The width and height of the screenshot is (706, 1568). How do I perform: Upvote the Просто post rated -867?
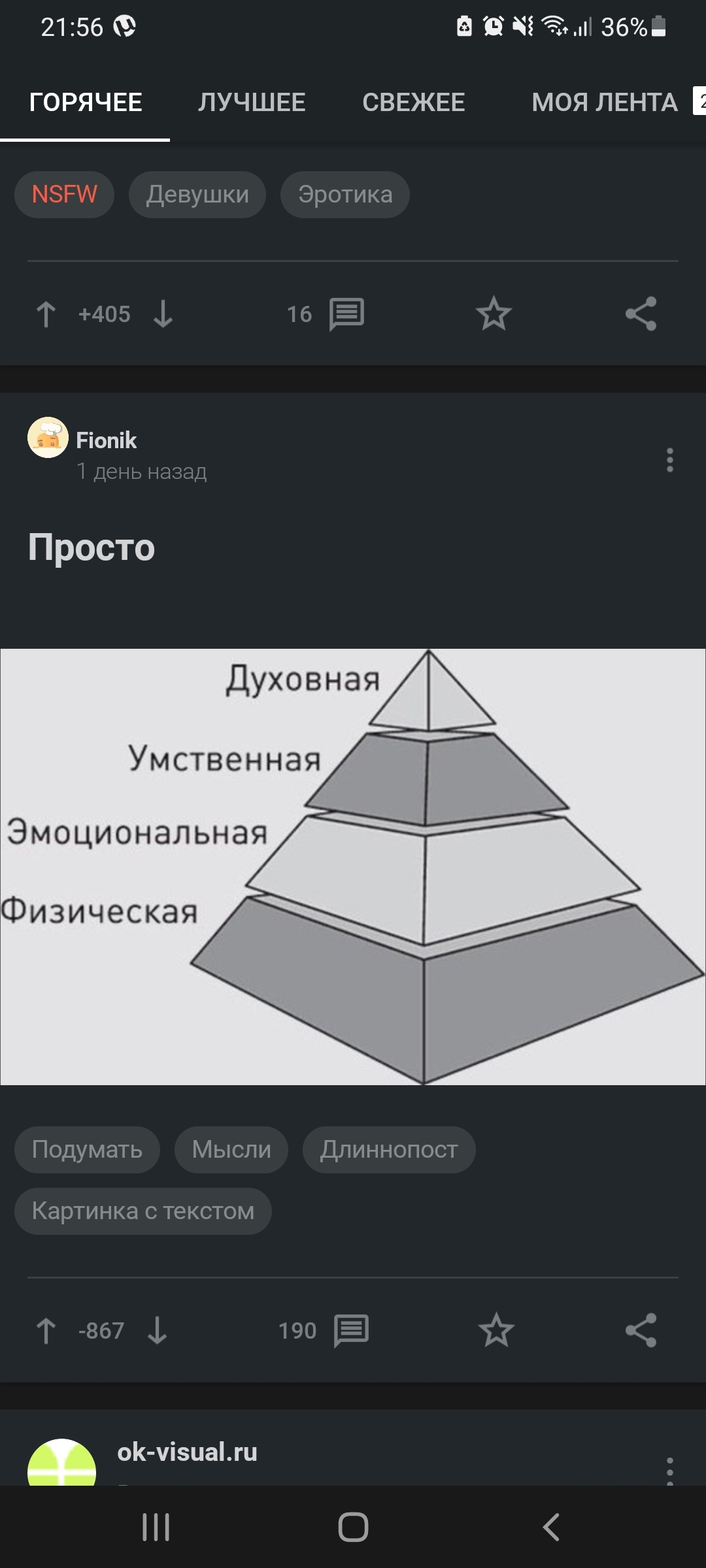[46, 1331]
